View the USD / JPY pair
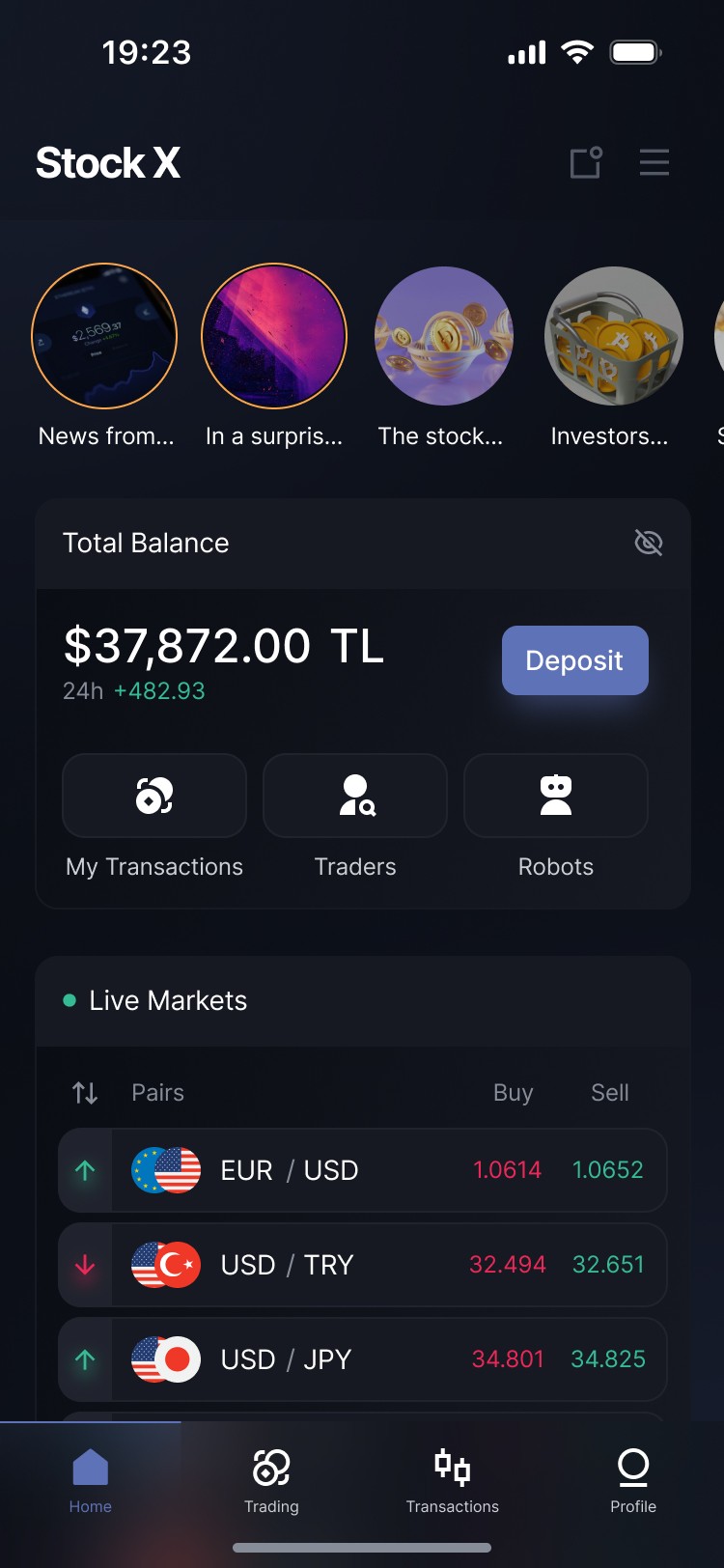 pos(362,1359)
